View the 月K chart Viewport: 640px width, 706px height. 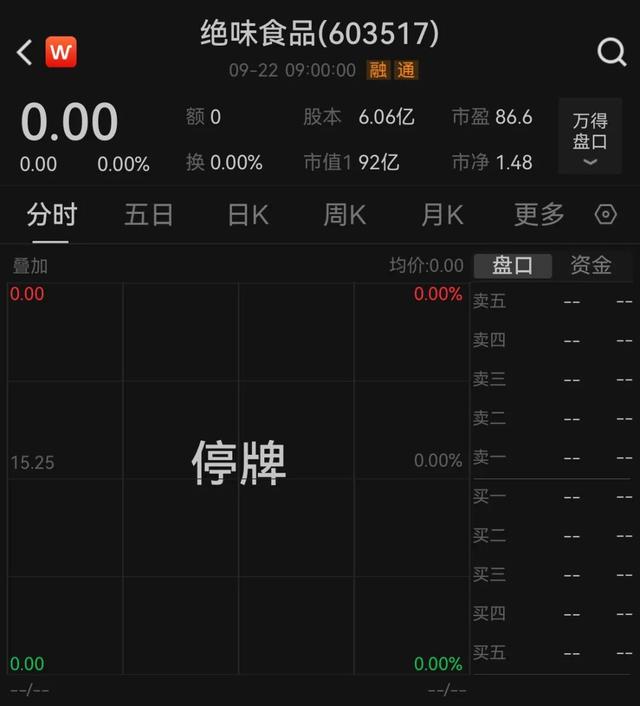coord(442,214)
